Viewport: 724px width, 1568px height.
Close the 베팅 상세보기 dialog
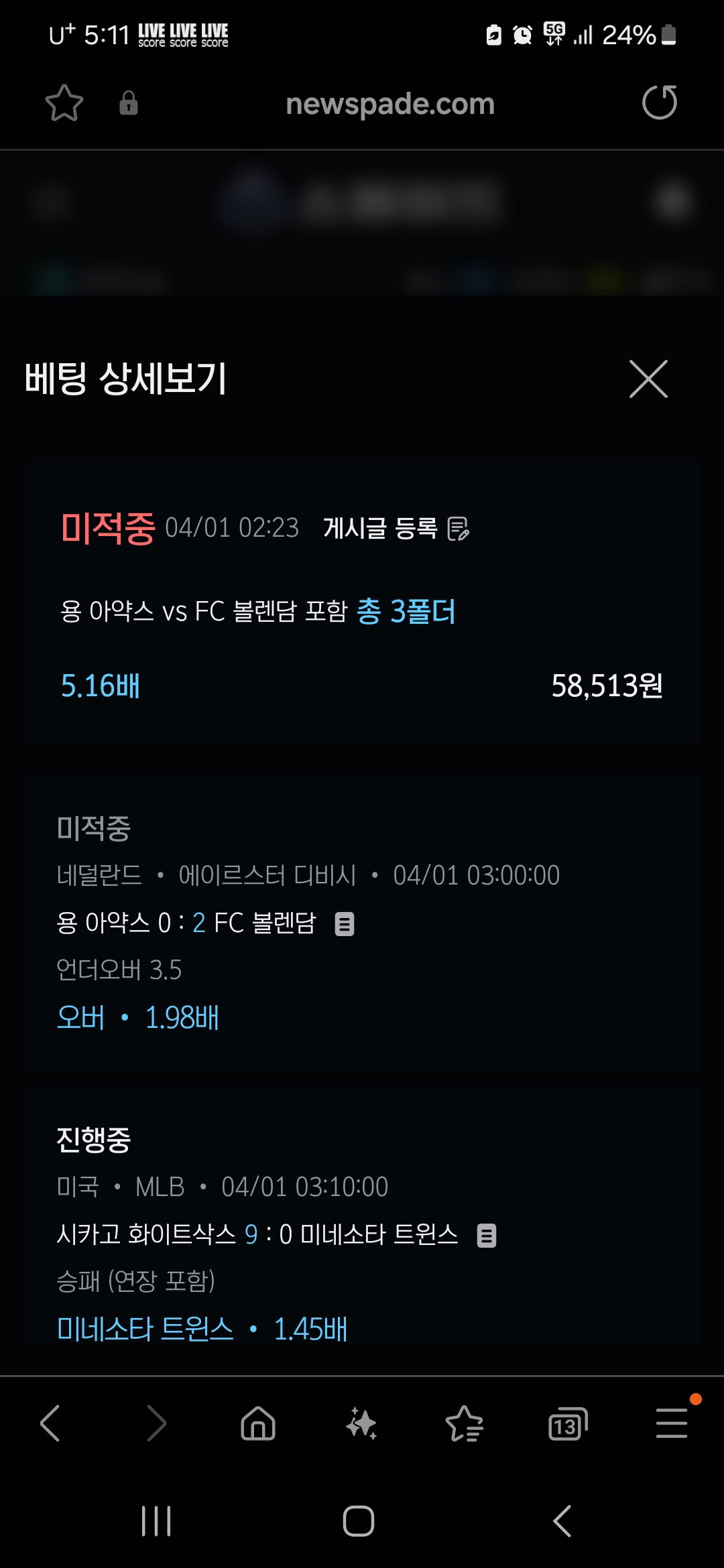pyautogui.click(x=648, y=379)
